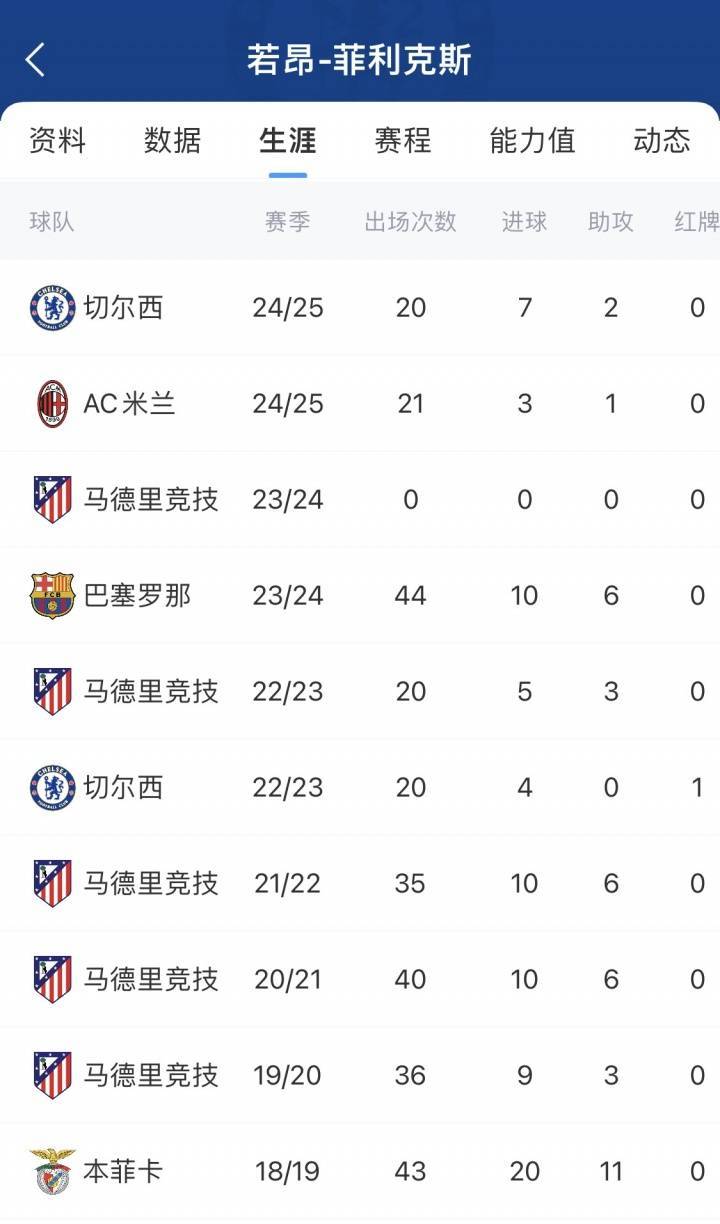This screenshot has width=720, height=1224.
Task: Switch to the 资料 tab
Action: coord(58,140)
